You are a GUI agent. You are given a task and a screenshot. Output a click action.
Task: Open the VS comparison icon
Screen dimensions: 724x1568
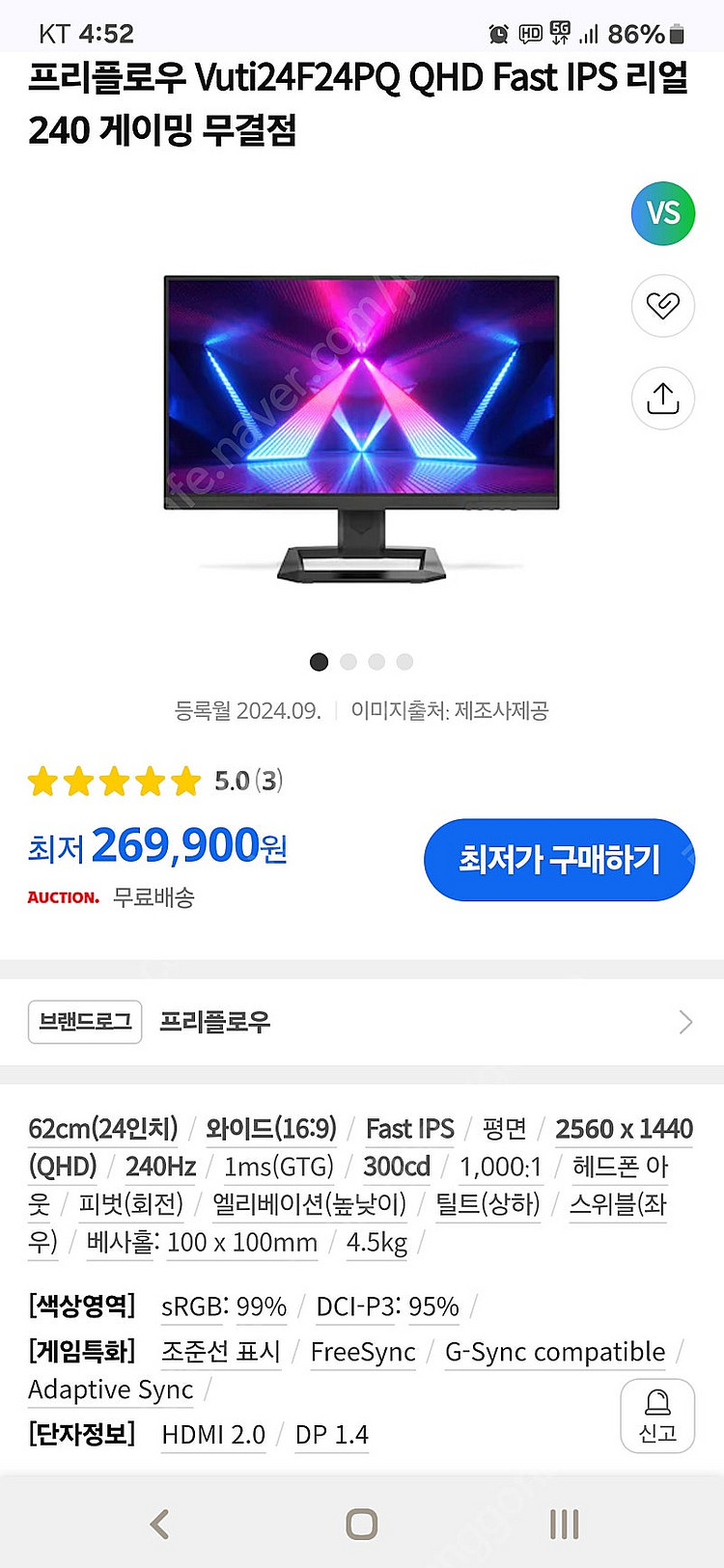tap(662, 214)
